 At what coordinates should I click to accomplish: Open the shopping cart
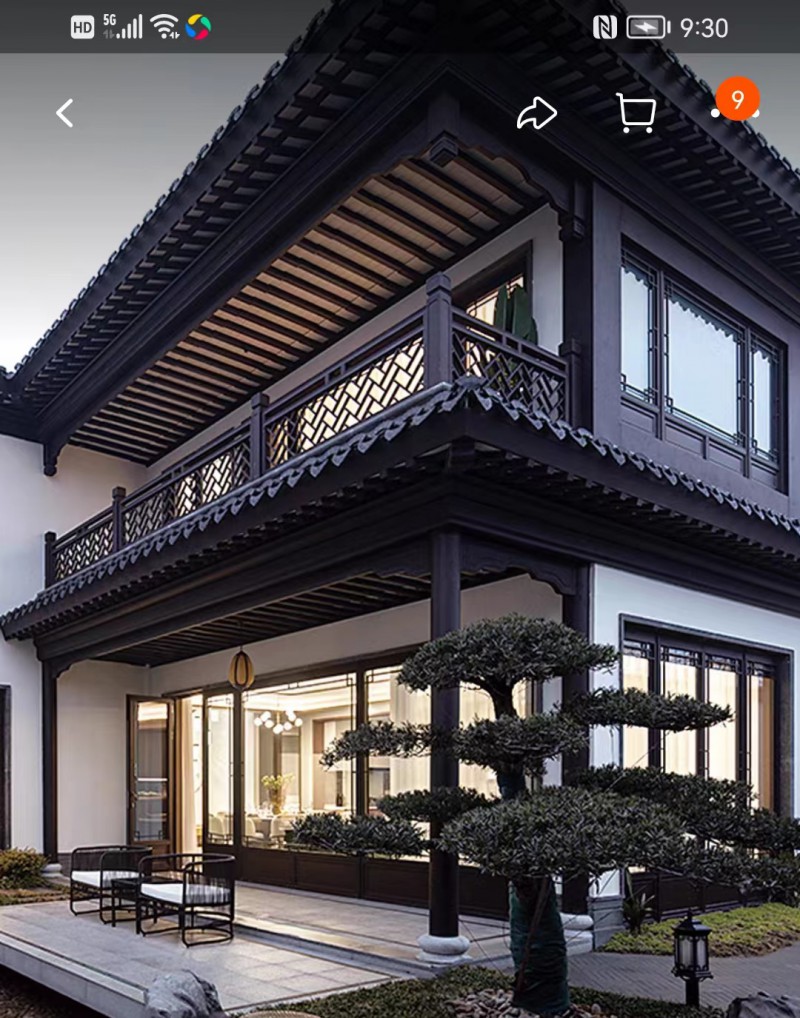point(636,114)
